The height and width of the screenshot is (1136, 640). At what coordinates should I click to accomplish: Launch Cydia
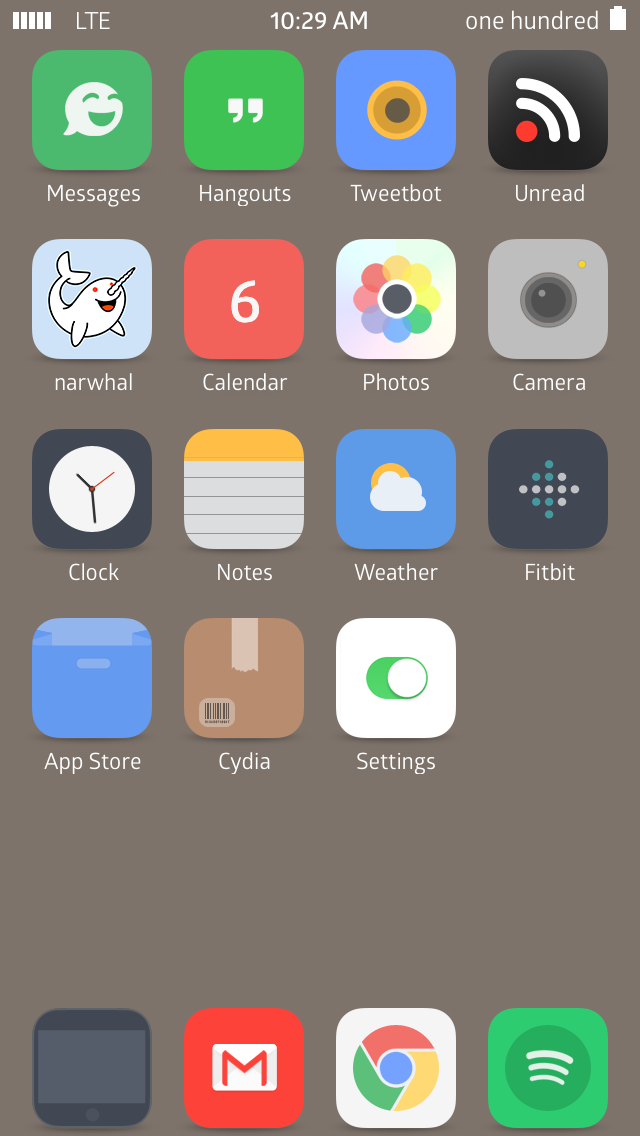coord(244,678)
